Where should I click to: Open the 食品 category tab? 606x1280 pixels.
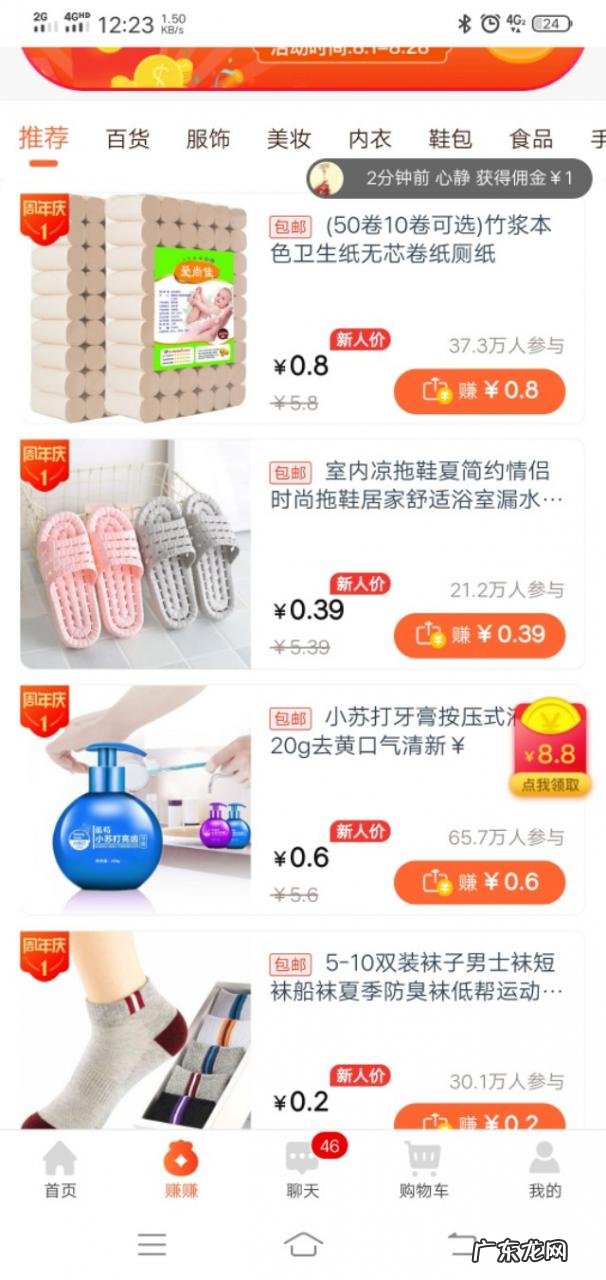(530, 139)
